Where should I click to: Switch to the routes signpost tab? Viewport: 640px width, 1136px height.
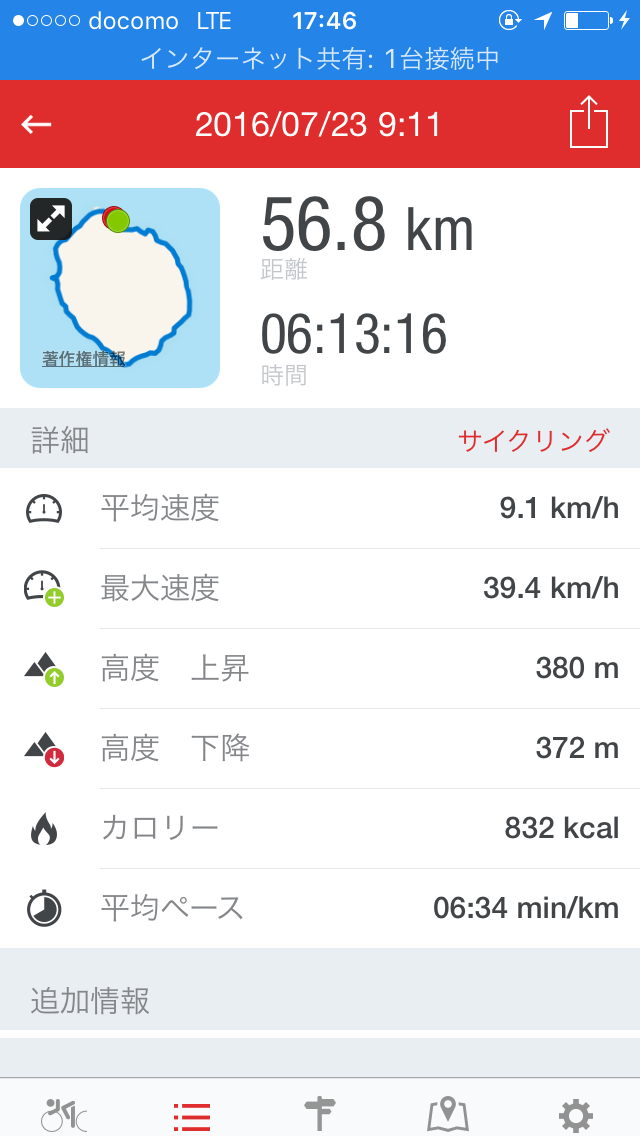(320, 1114)
